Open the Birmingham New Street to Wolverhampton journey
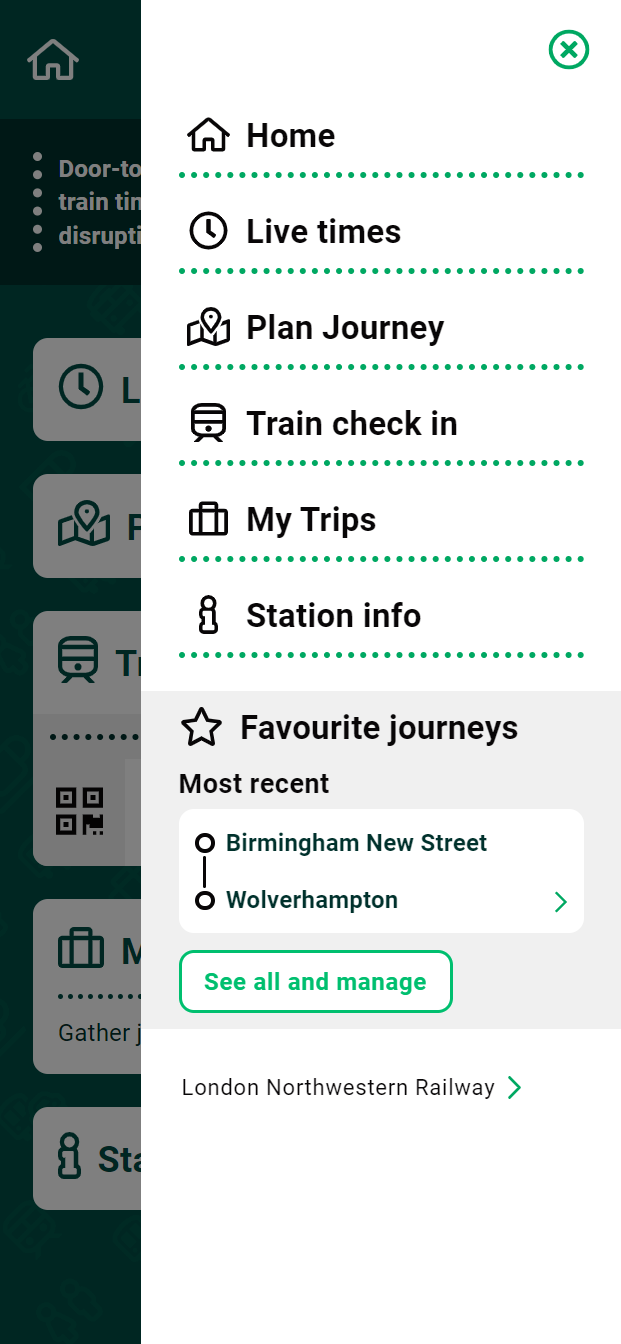The height and width of the screenshot is (1344, 621). pos(381,871)
